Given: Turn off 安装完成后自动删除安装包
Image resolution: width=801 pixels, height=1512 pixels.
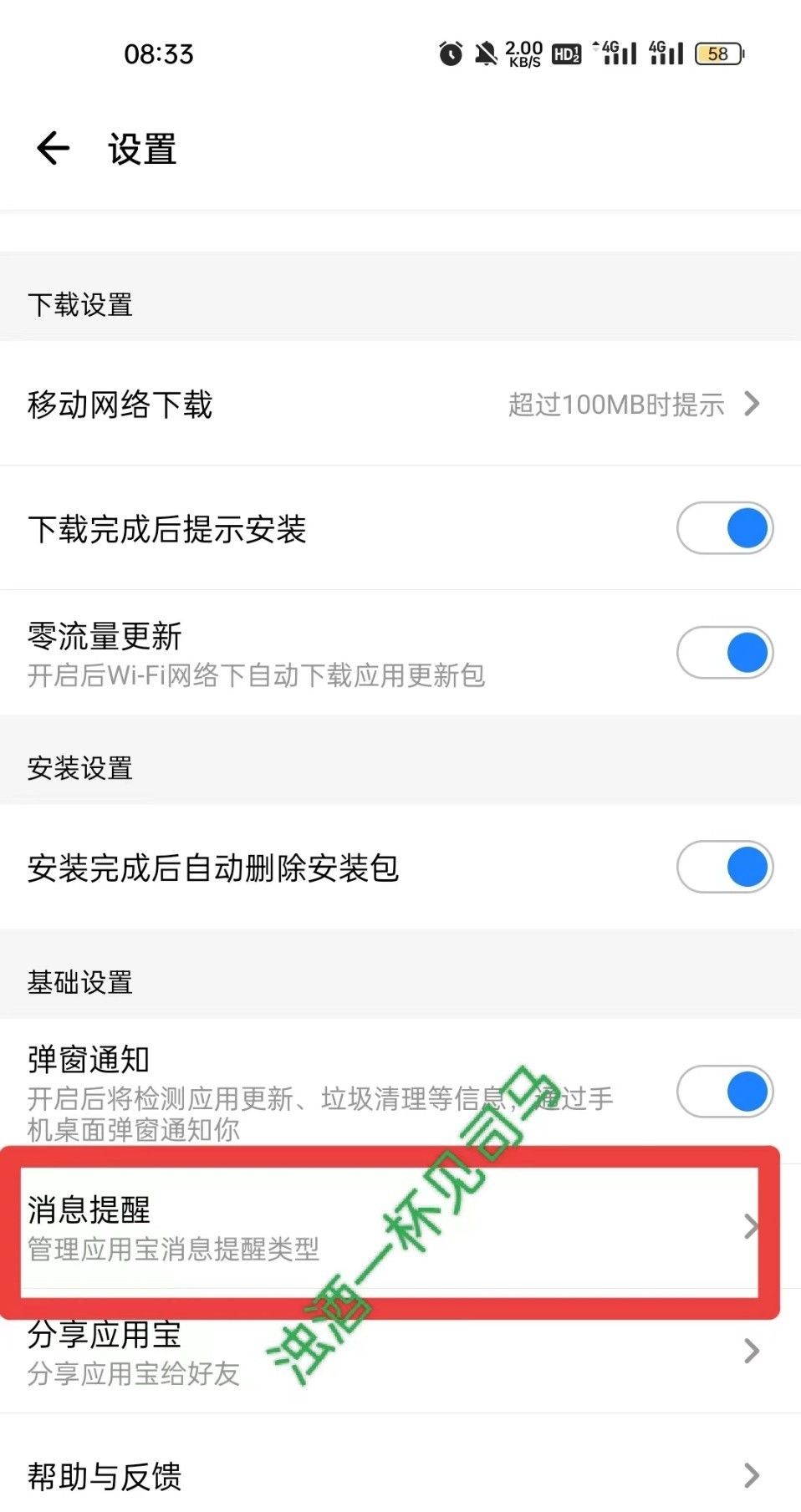Looking at the screenshot, I should coord(724,867).
